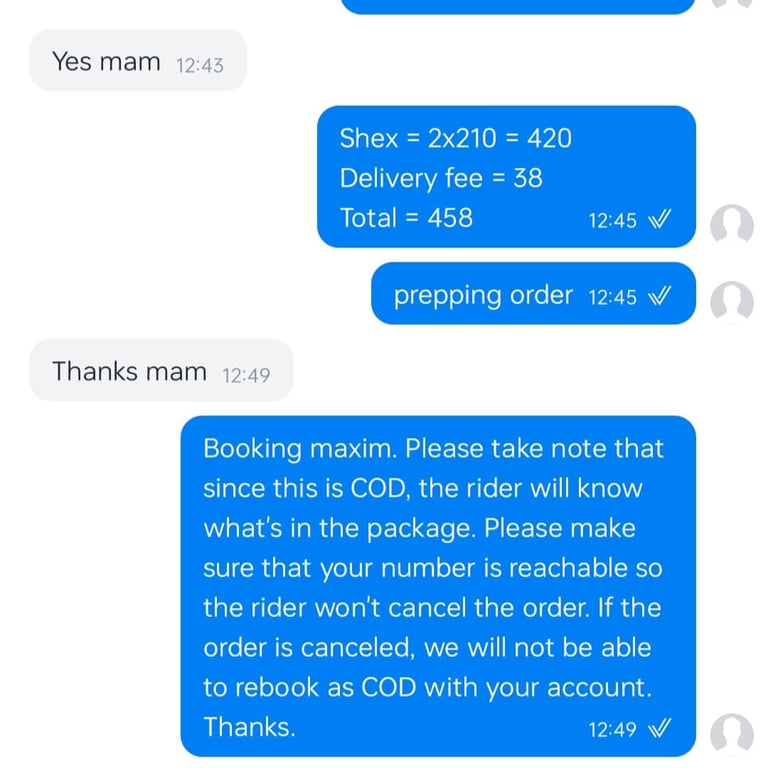Open profile avatar beside the Booking maxim message
This screenshot has height=768, width=768.
tap(732, 733)
